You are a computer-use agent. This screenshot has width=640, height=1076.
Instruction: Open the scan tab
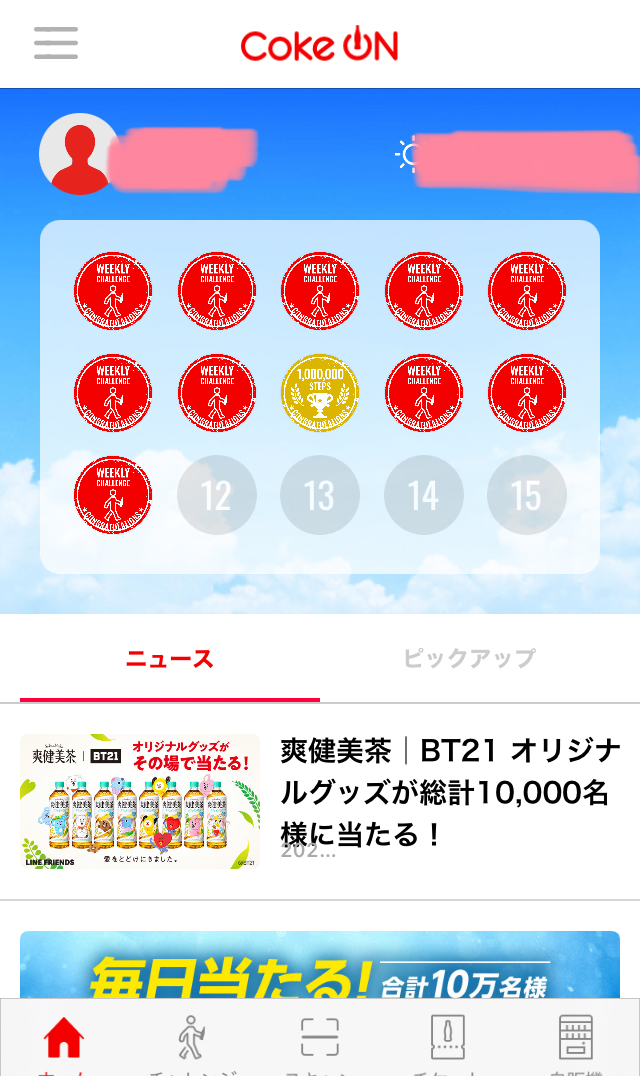[x=320, y=1040]
